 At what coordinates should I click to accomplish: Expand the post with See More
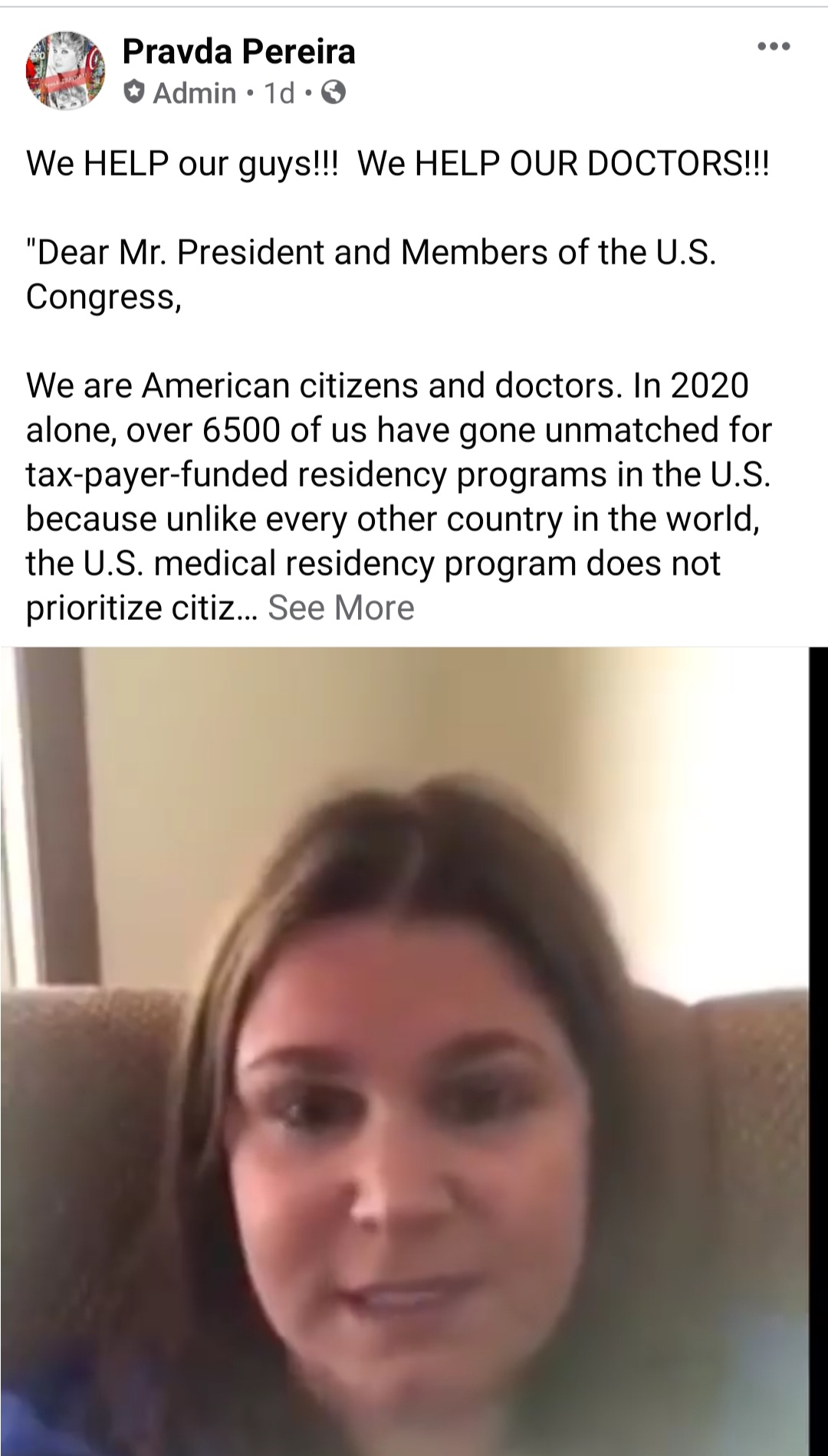tap(340, 608)
